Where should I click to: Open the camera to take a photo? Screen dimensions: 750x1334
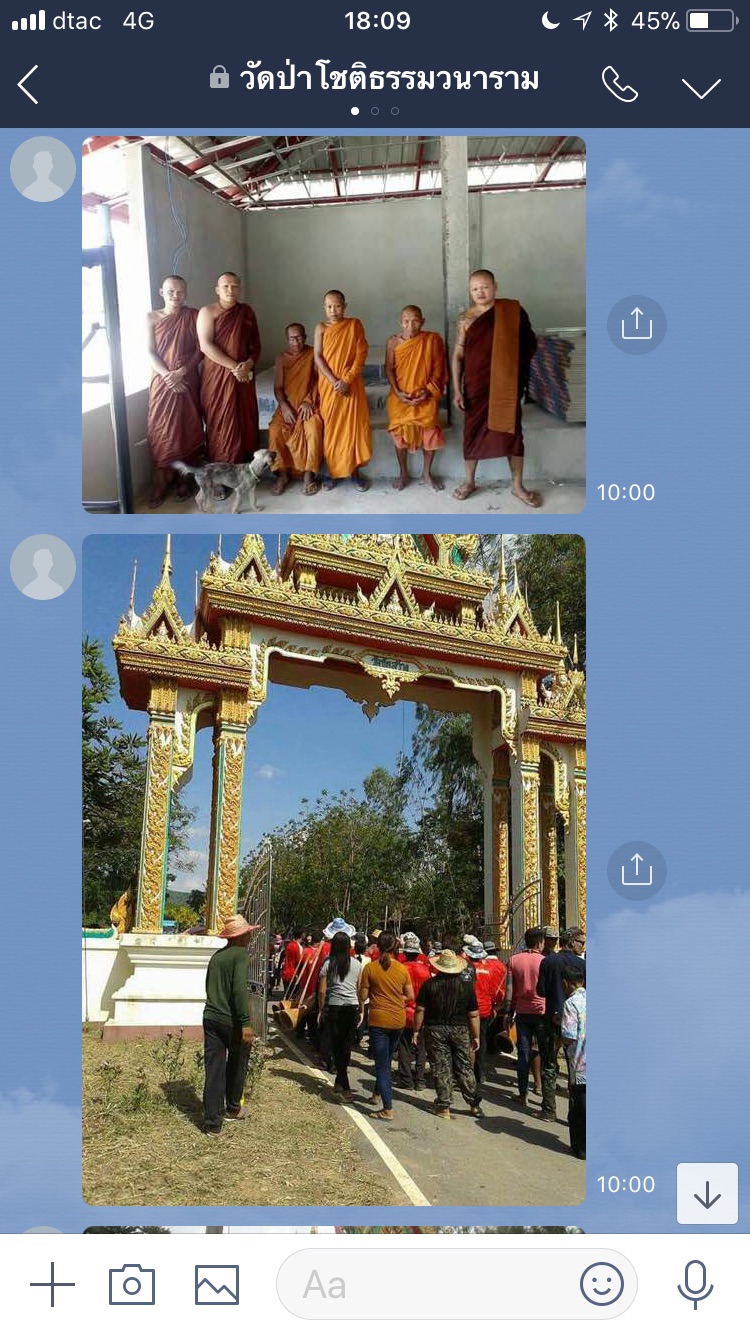point(132,1284)
